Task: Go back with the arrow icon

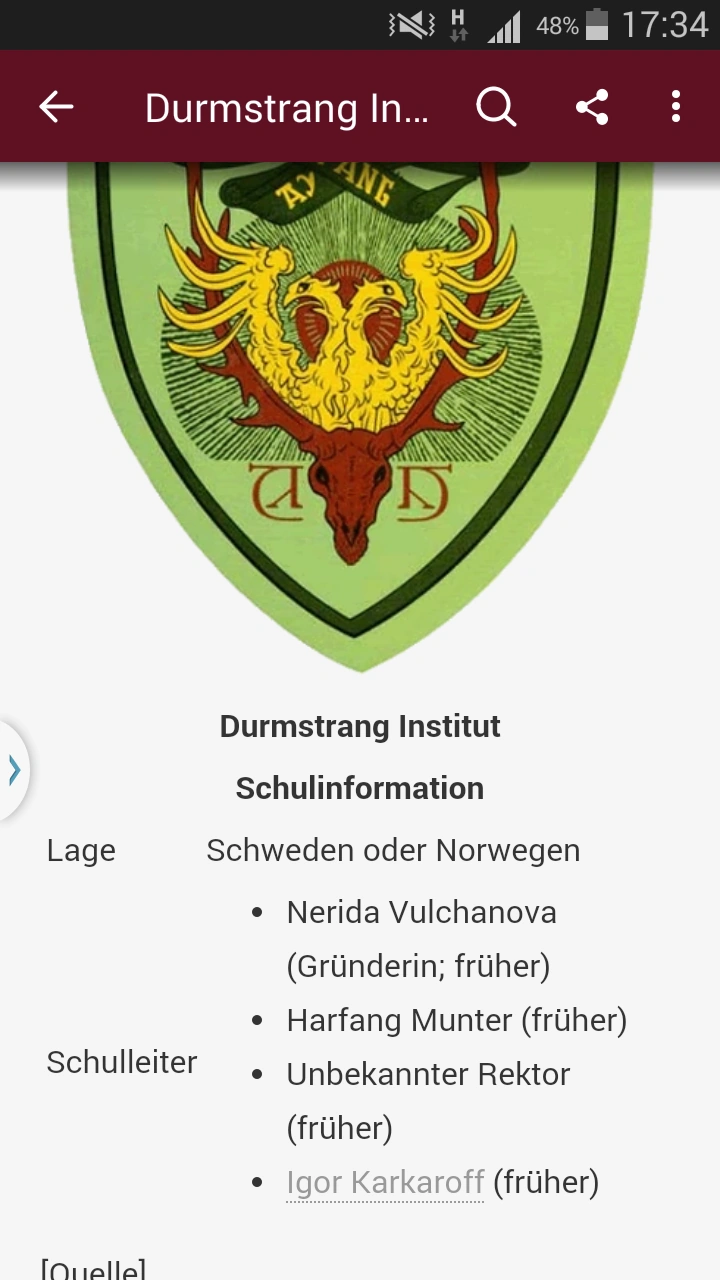Action: (56, 107)
